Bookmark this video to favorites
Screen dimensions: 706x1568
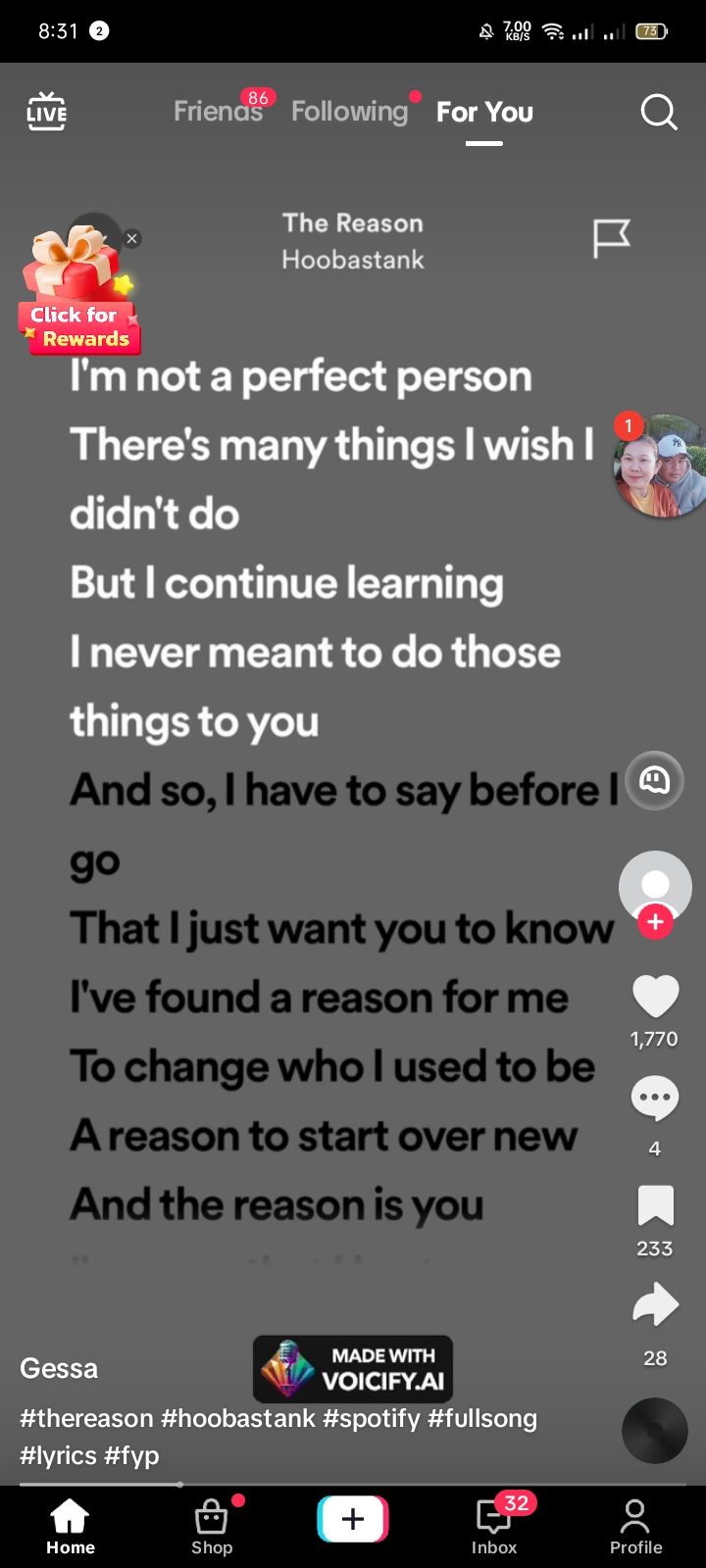655,1205
